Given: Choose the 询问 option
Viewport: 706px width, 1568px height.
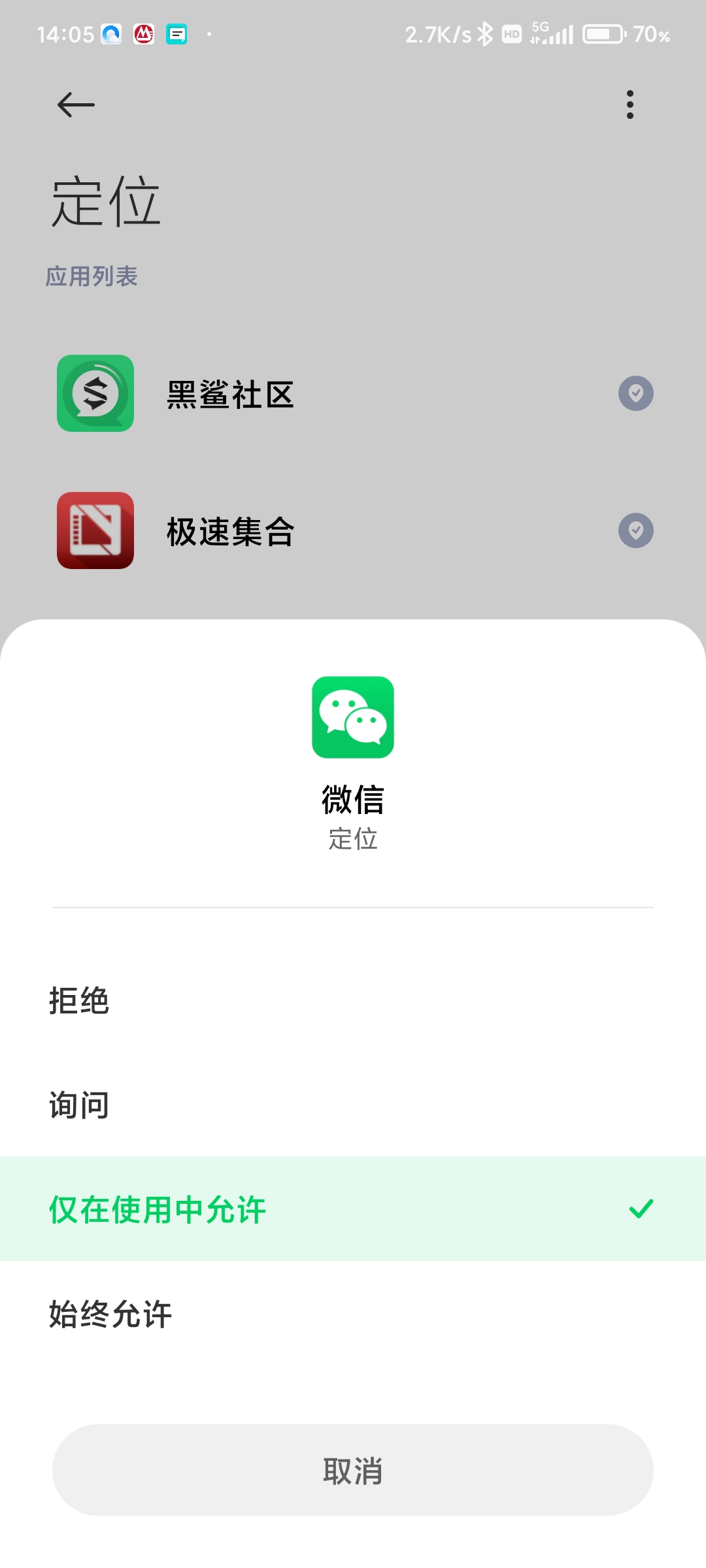Looking at the screenshot, I should (353, 1104).
